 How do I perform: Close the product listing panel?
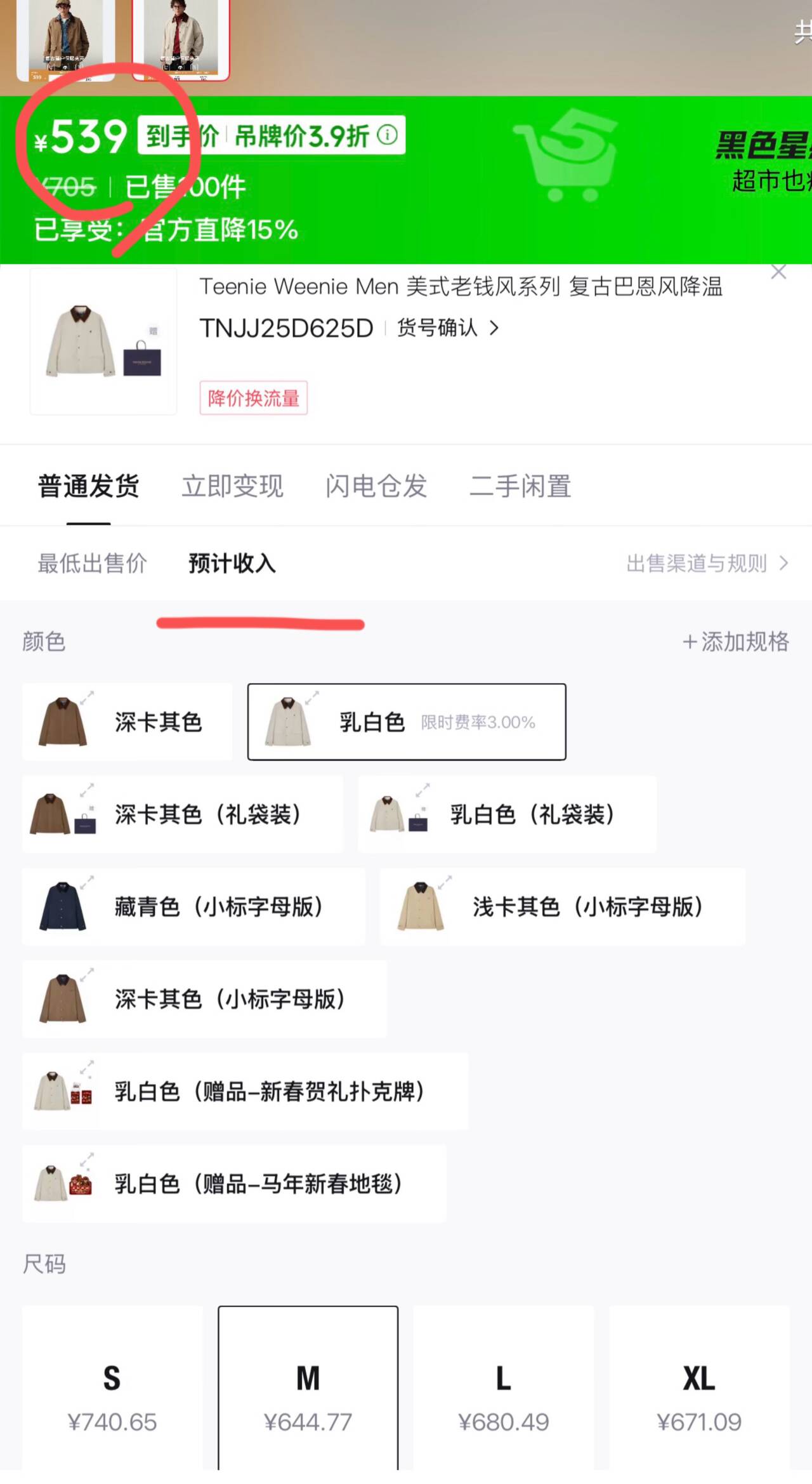tap(778, 272)
